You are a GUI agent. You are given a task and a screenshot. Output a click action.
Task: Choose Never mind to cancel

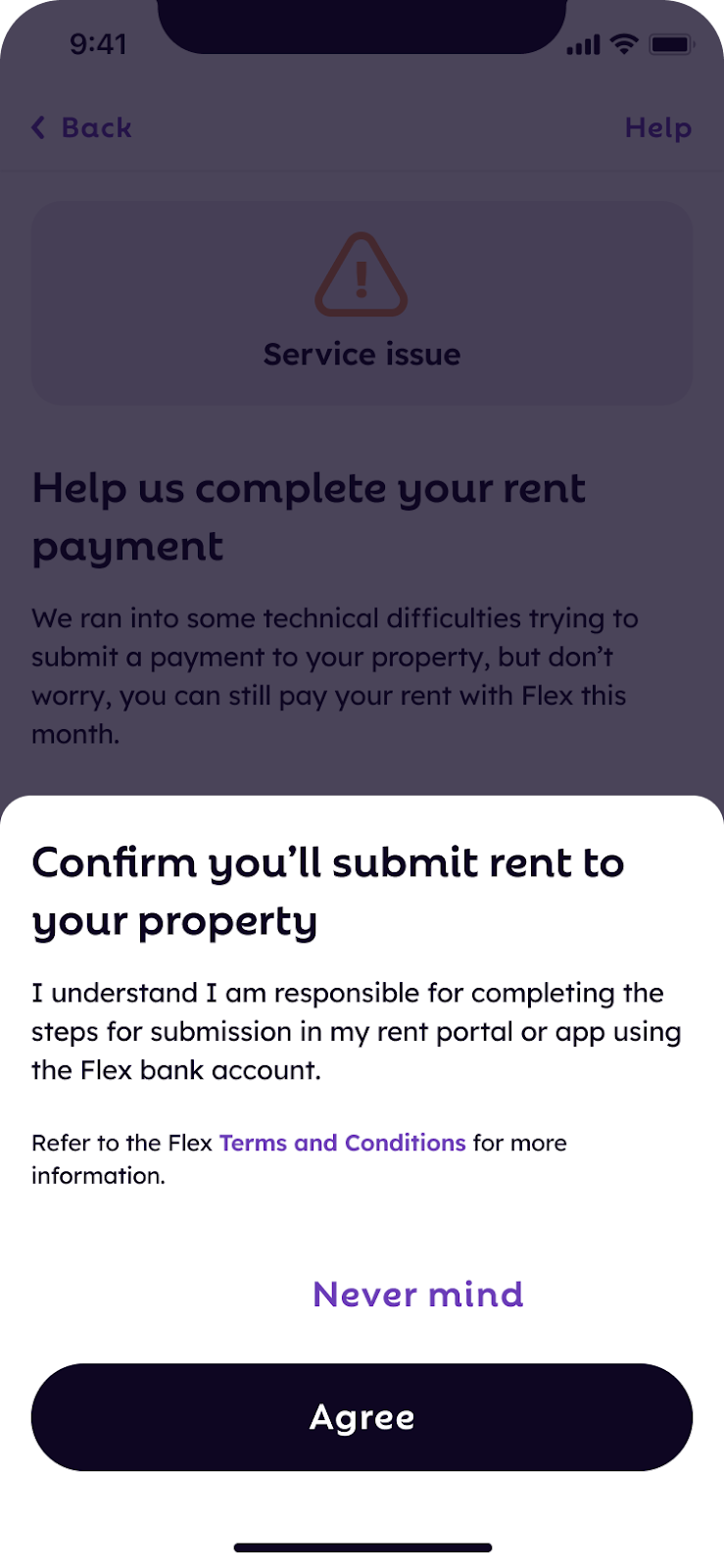pyautogui.click(x=418, y=1295)
